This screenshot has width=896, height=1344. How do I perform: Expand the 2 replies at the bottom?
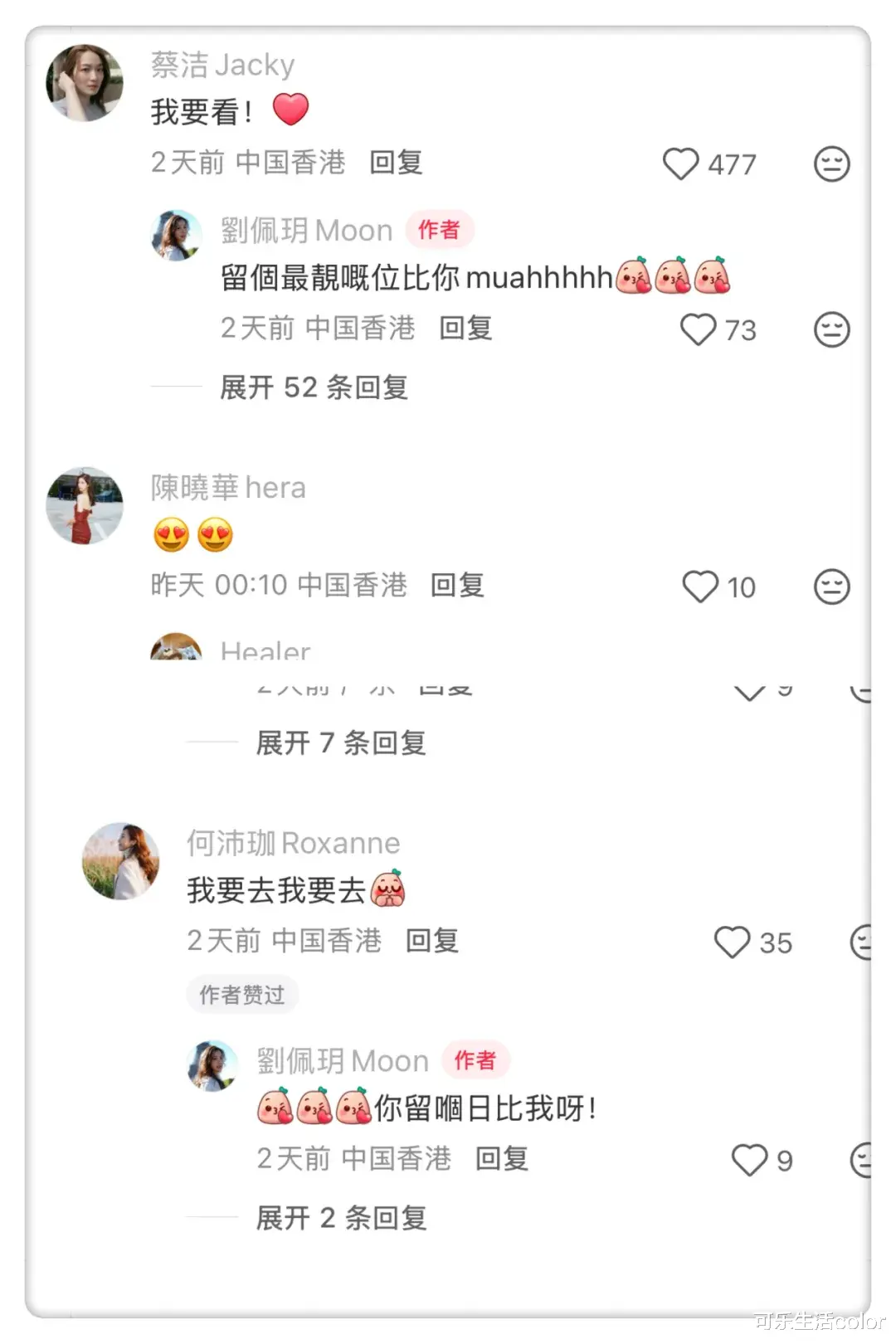341,1216
